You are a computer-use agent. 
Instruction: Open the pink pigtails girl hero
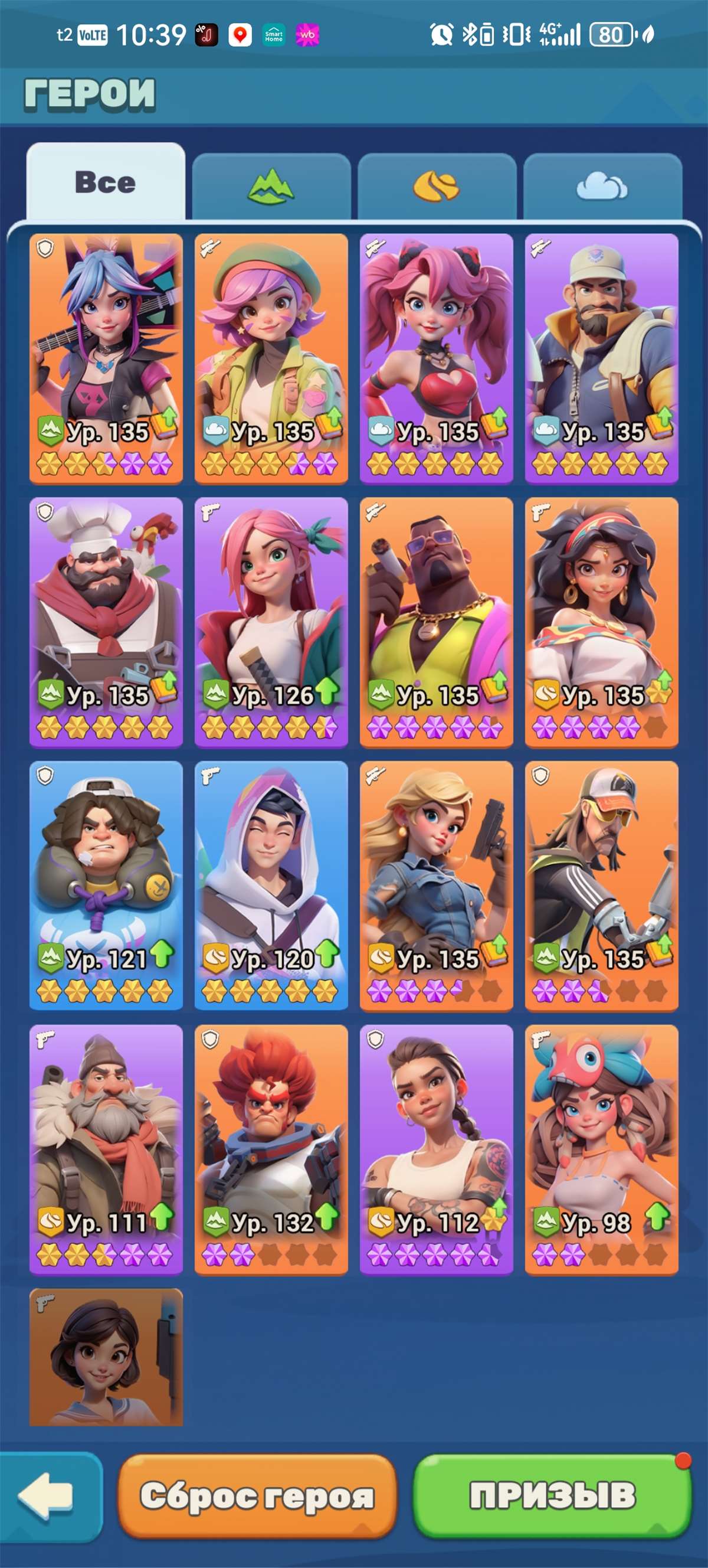click(437, 358)
